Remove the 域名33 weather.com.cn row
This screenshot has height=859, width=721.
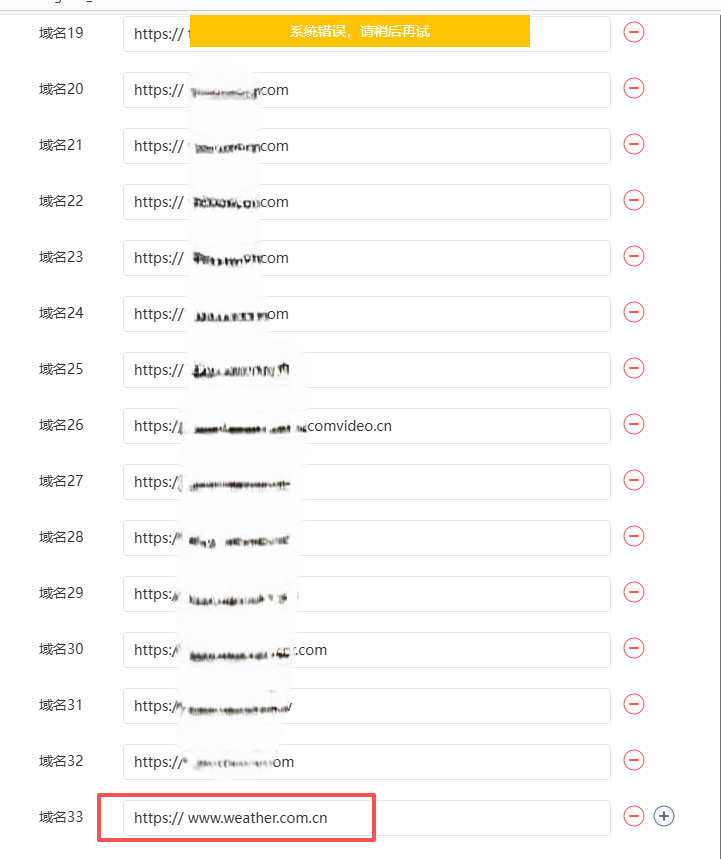(633, 816)
